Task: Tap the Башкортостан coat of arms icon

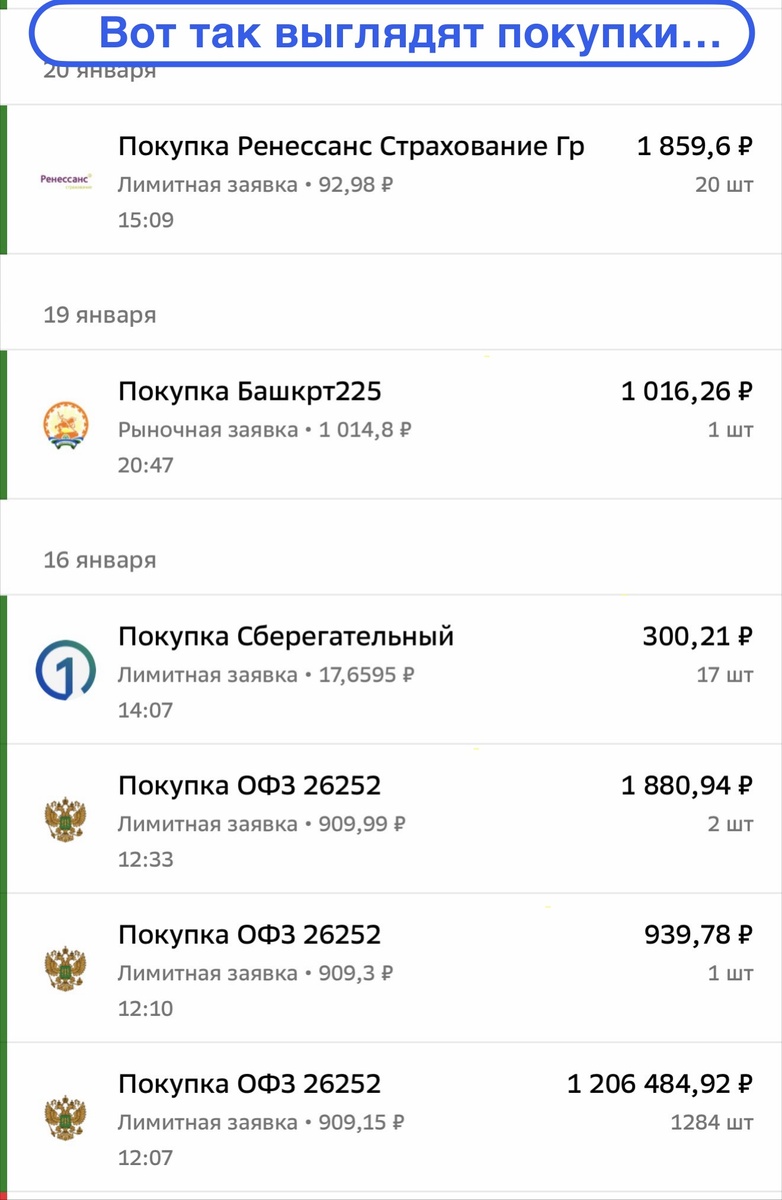Action: click(65, 421)
